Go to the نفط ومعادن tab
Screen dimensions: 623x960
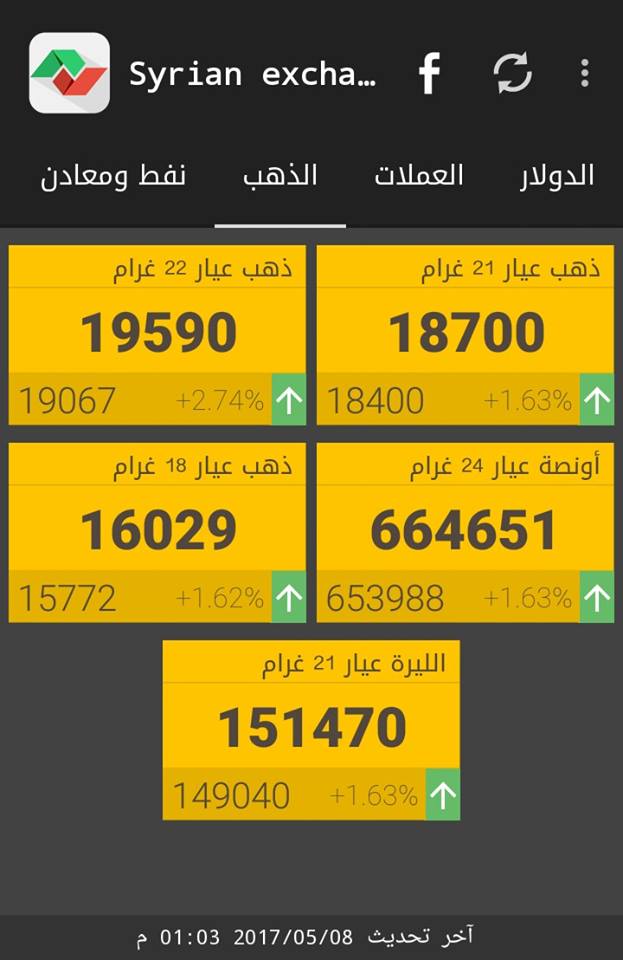pyautogui.click(x=113, y=177)
